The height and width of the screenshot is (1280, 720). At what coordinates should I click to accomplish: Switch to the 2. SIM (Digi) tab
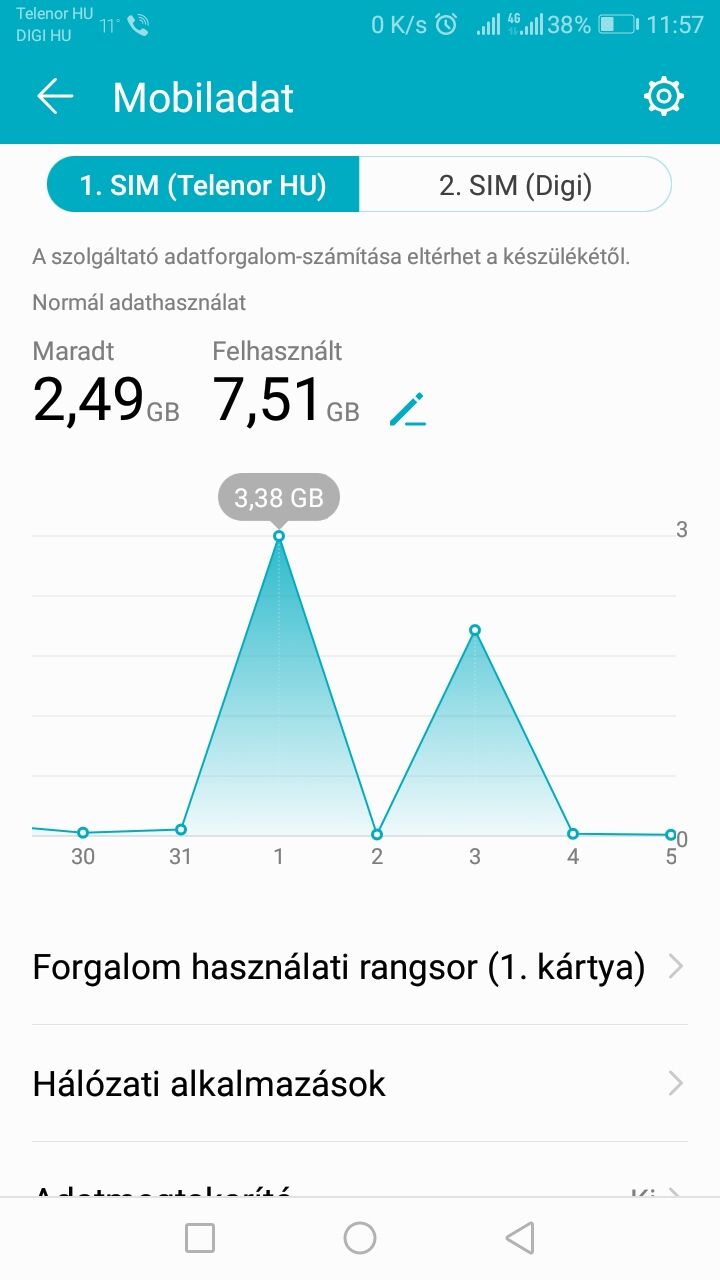tap(516, 185)
